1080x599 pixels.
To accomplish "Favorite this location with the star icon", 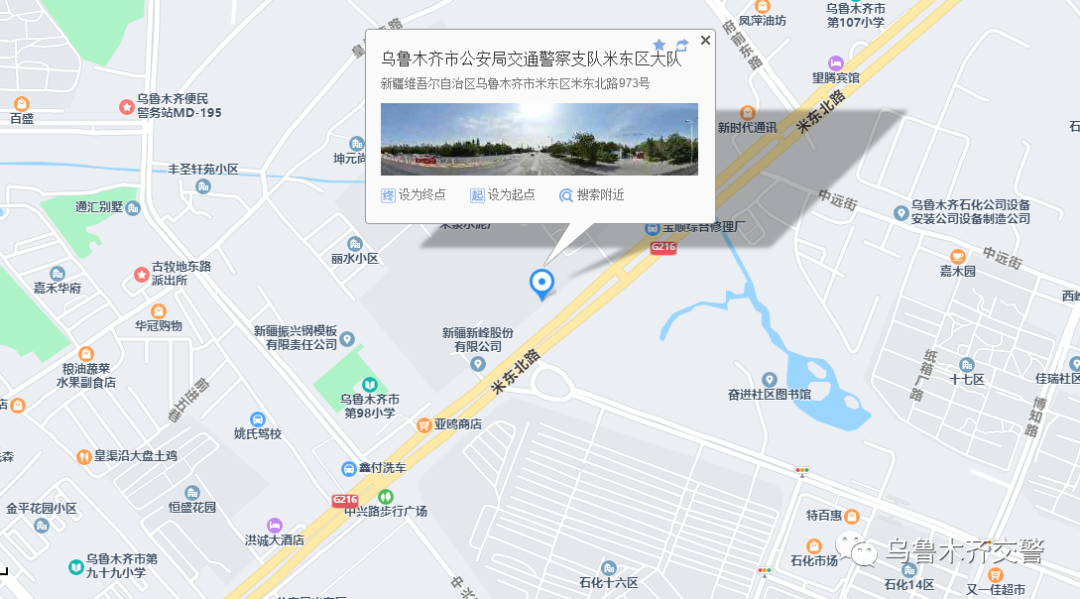I will 659,45.
